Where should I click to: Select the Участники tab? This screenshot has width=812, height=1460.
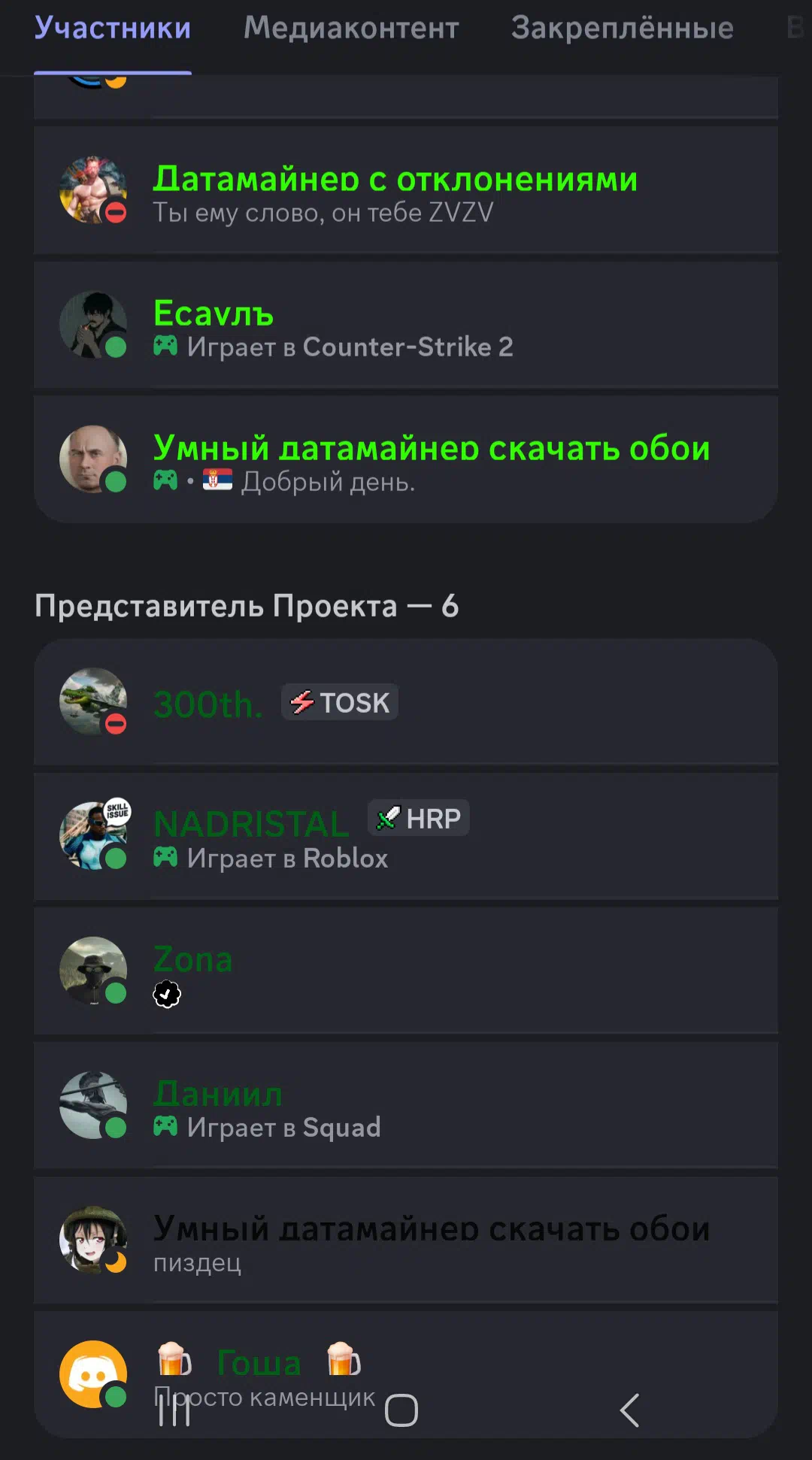click(113, 29)
